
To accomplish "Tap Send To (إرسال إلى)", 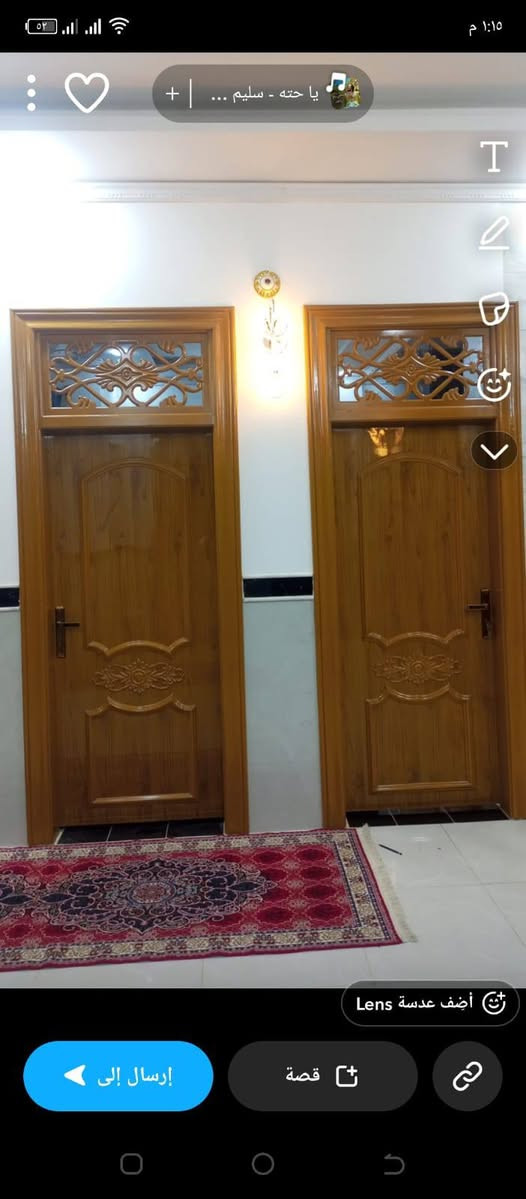I will pos(119,1076).
